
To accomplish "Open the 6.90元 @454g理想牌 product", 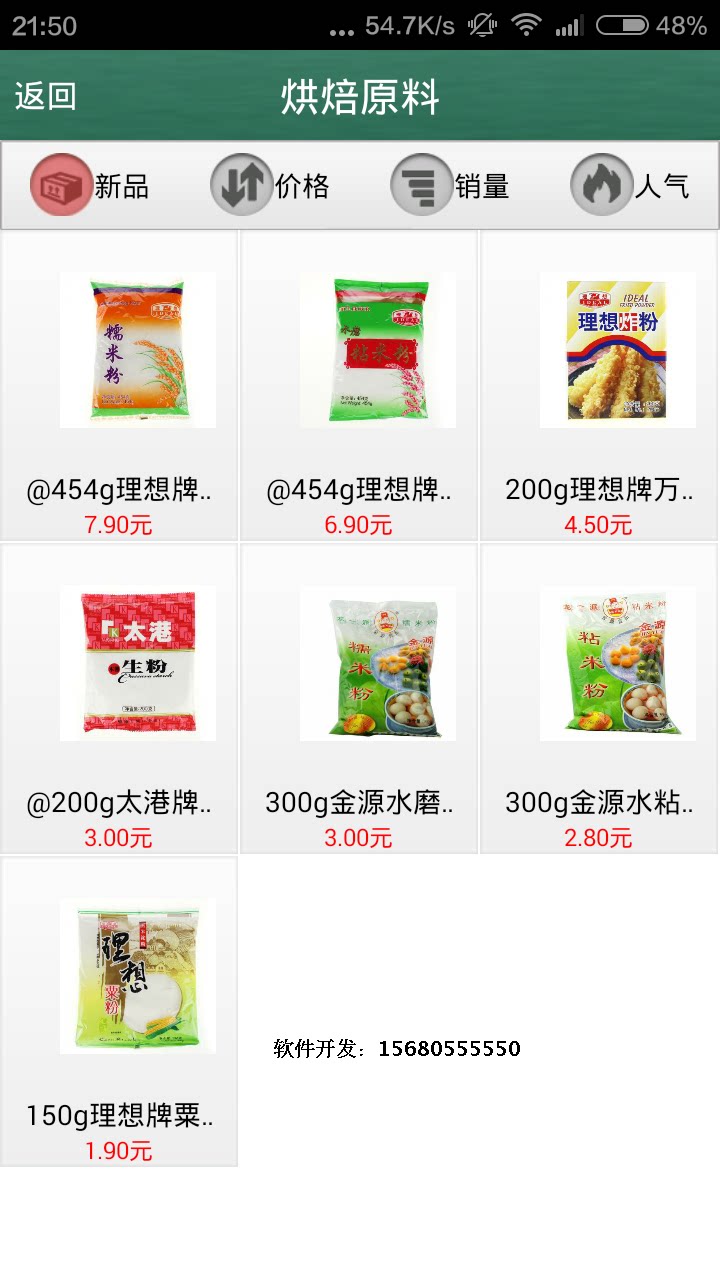I will click(359, 386).
